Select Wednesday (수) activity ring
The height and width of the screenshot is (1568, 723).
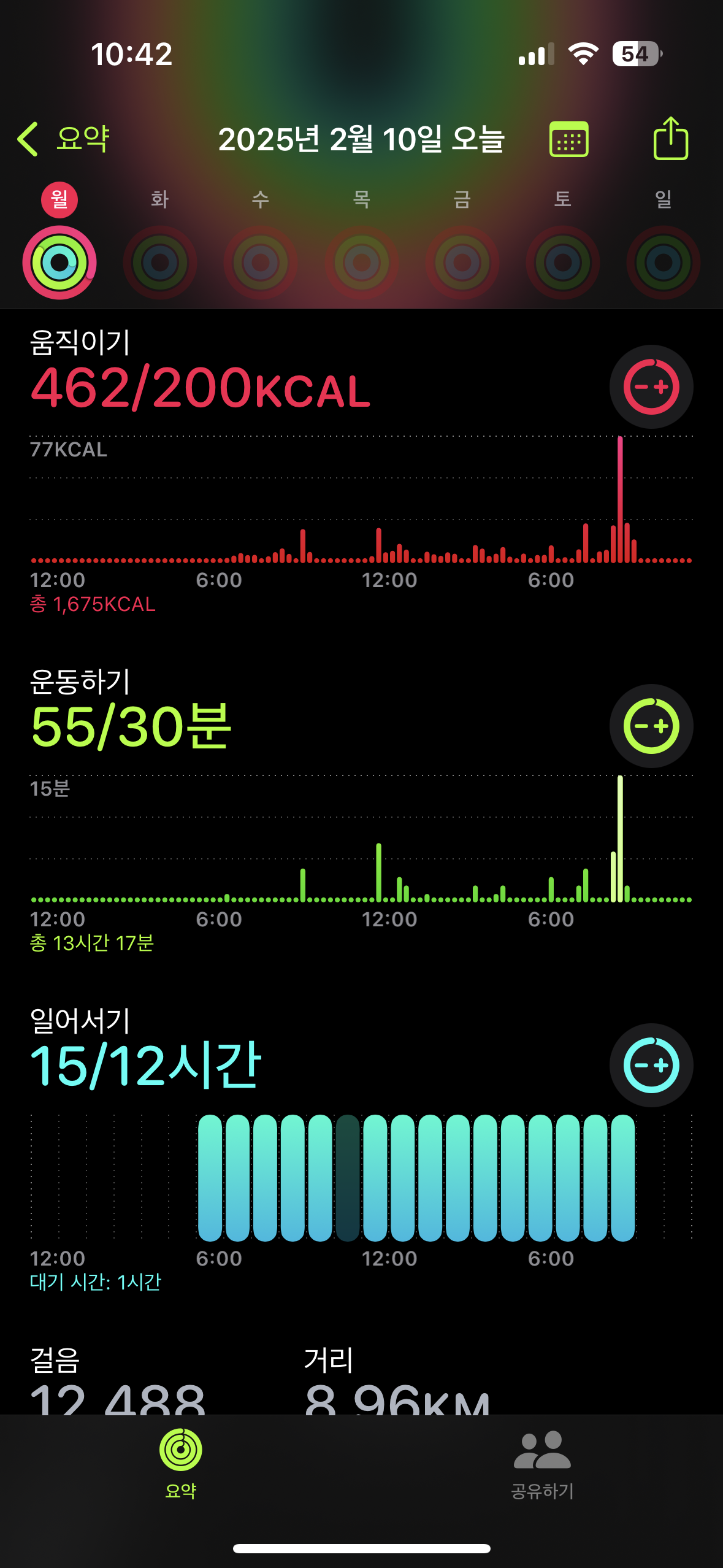coord(261,263)
